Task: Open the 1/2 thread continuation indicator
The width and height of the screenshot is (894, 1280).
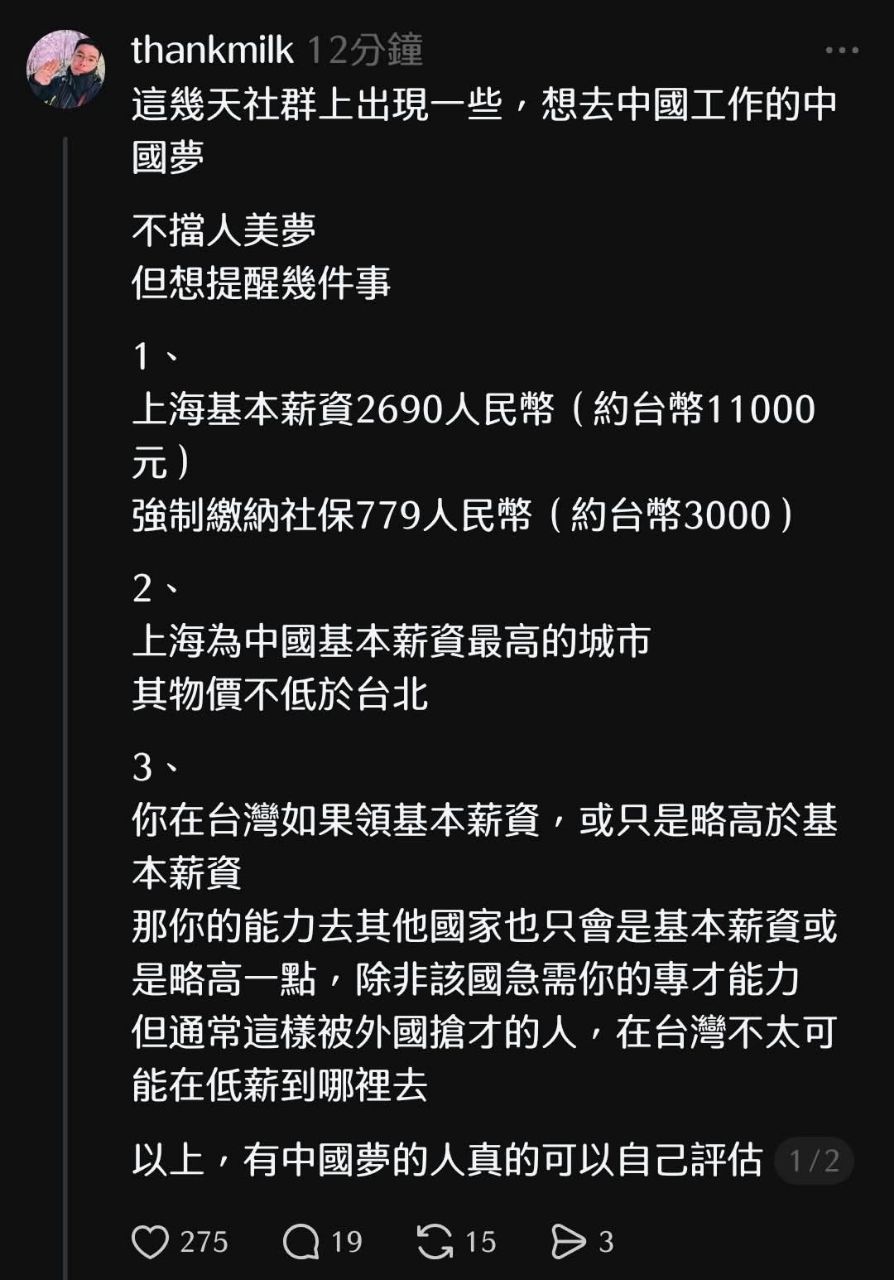Action: [x=814, y=1161]
